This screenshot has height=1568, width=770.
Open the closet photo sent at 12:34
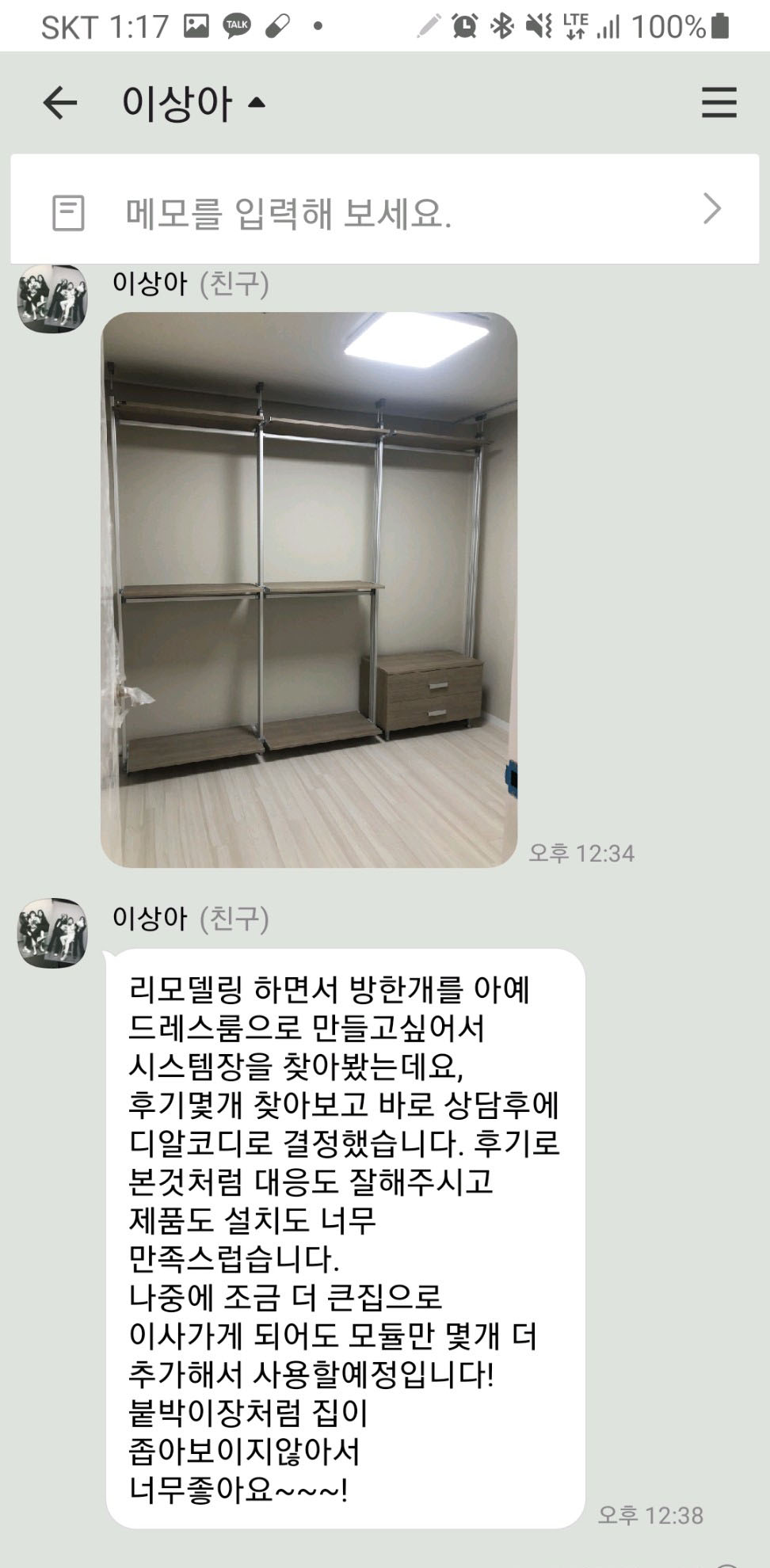(309, 589)
